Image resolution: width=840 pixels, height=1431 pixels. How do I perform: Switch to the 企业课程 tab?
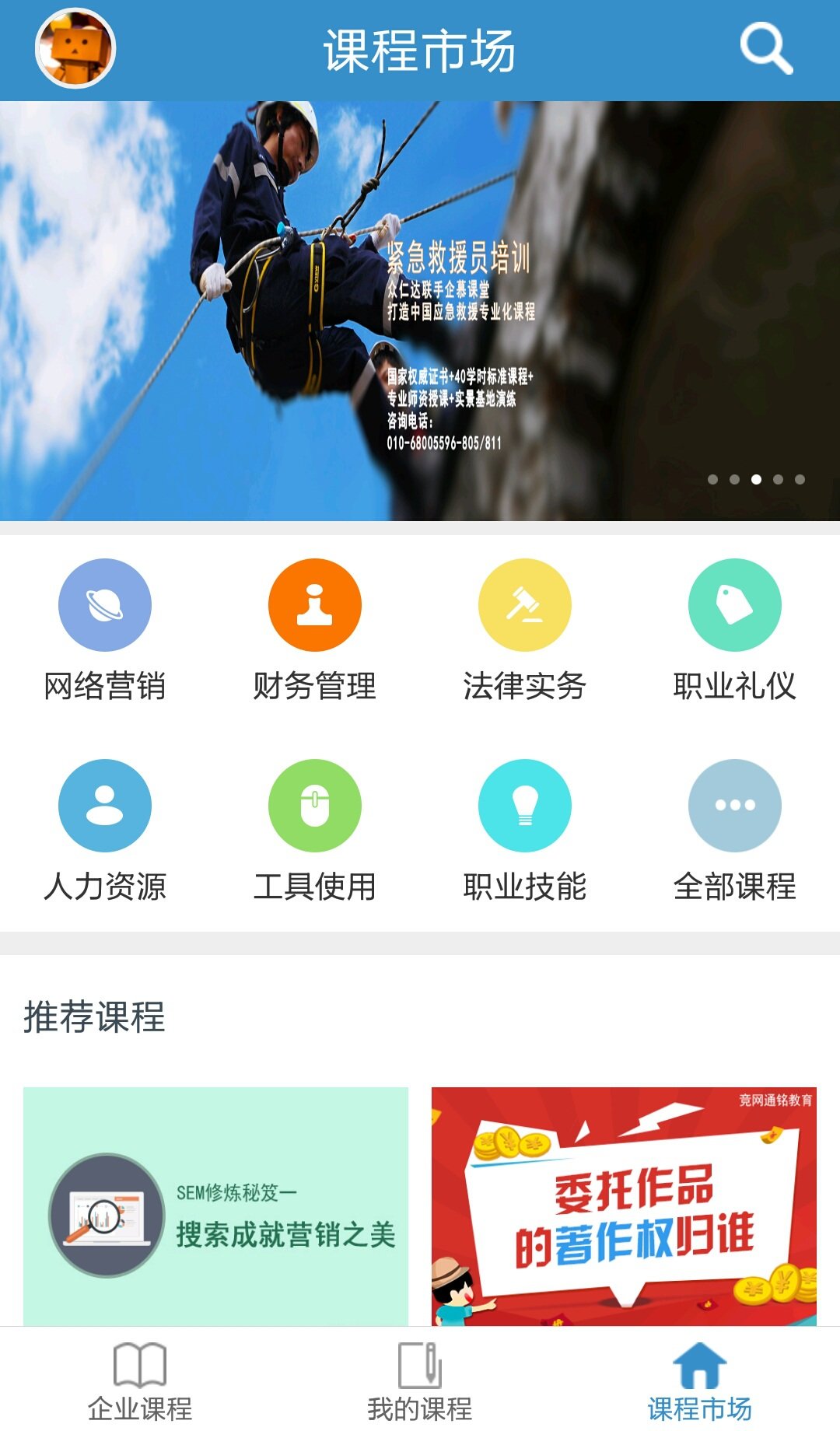pyautogui.click(x=140, y=1381)
